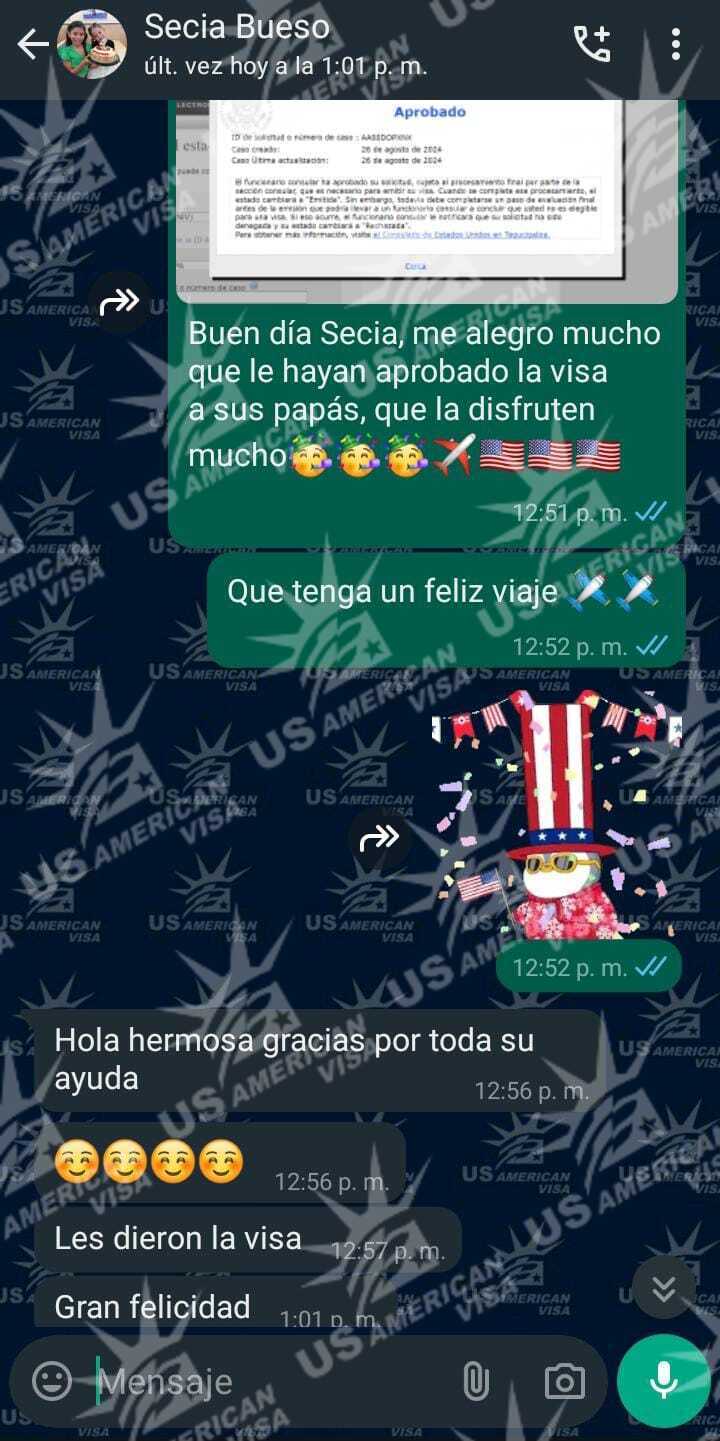Attach a file with the paperclip

pyautogui.click(x=476, y=1382)
